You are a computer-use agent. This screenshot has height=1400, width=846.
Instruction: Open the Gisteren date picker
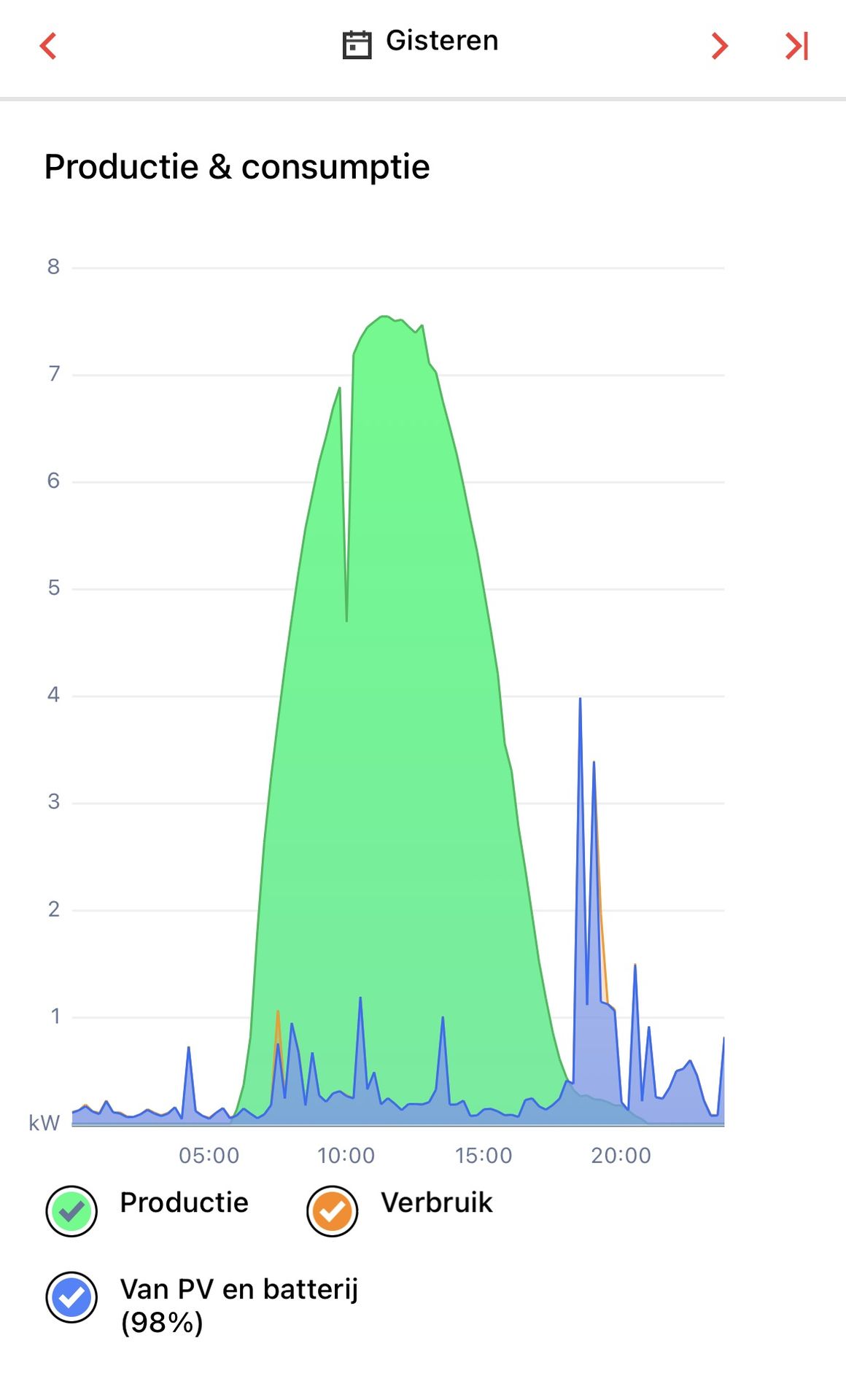tap(421, 42)
